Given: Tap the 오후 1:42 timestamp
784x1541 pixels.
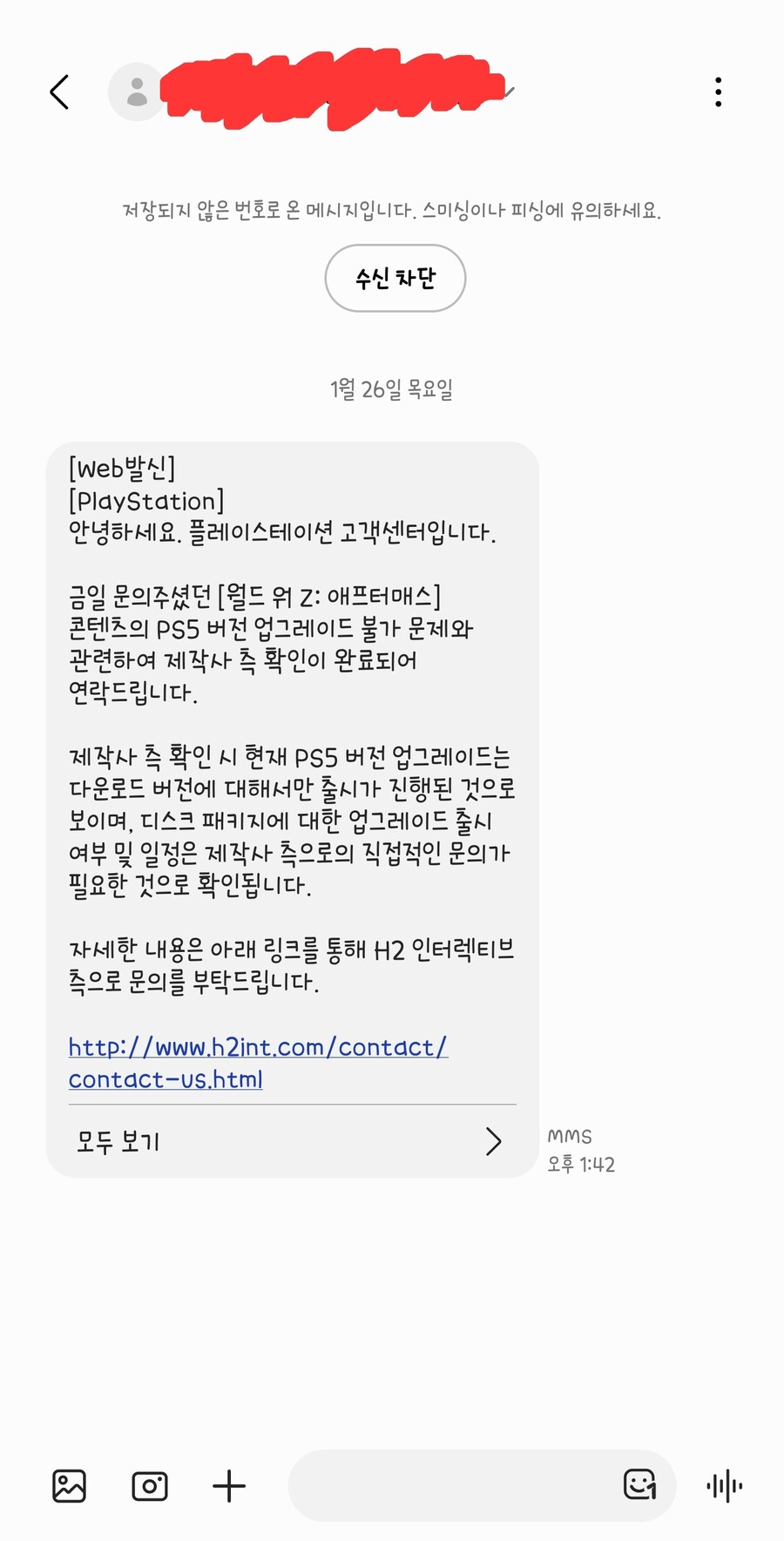Looking at the screenshot, I should 581,1164.
